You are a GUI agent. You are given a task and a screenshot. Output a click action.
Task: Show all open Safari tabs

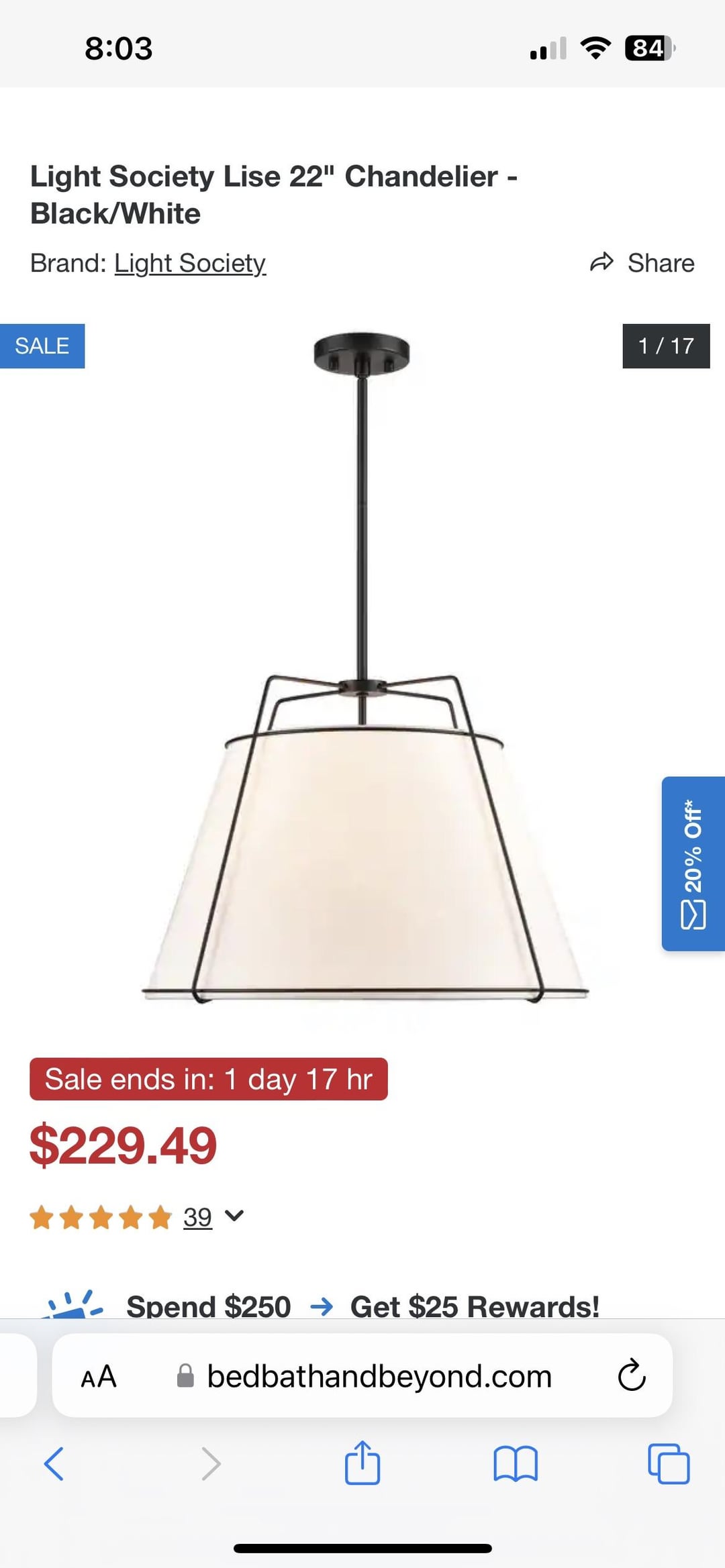point(668,1463)
